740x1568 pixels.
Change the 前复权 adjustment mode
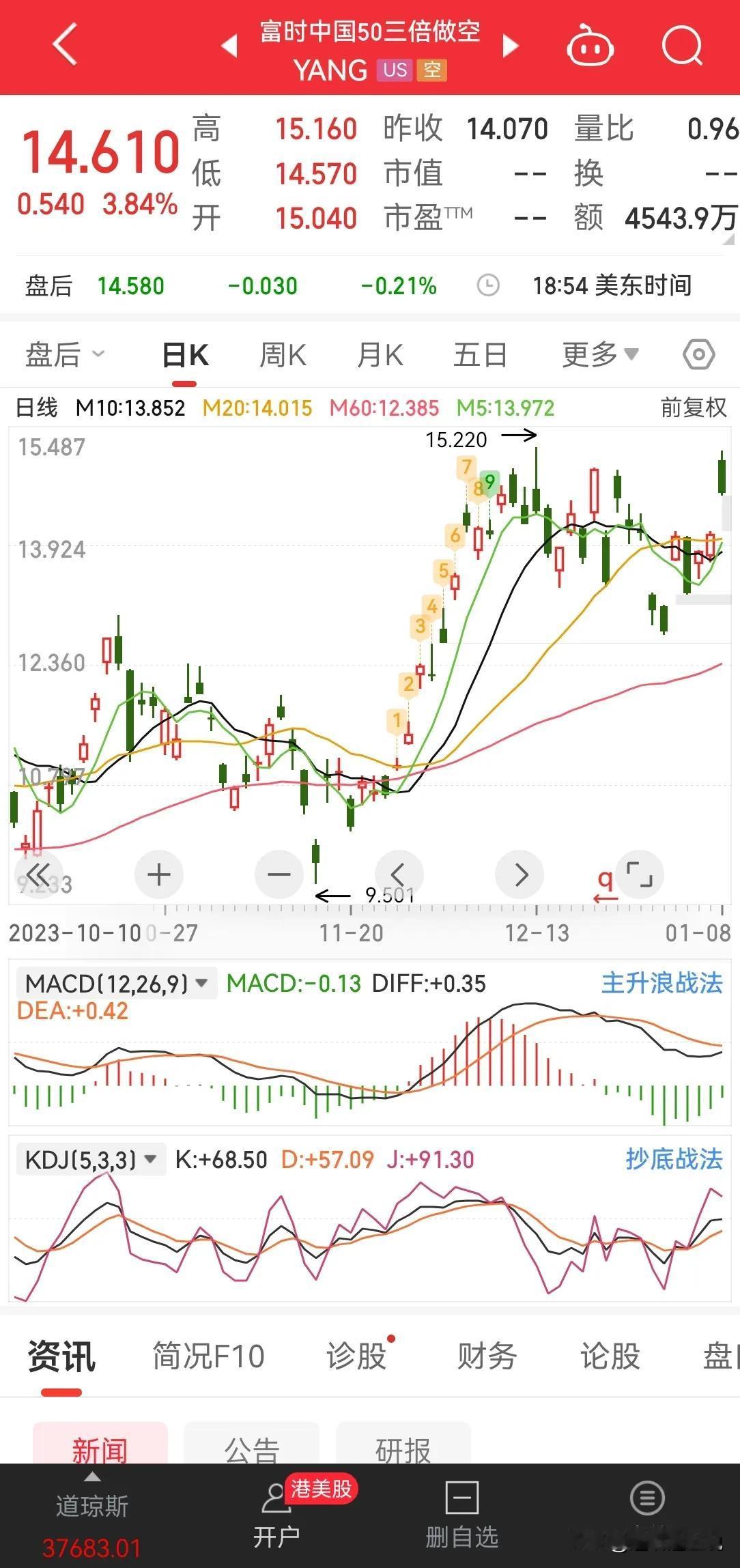point(693,408)
